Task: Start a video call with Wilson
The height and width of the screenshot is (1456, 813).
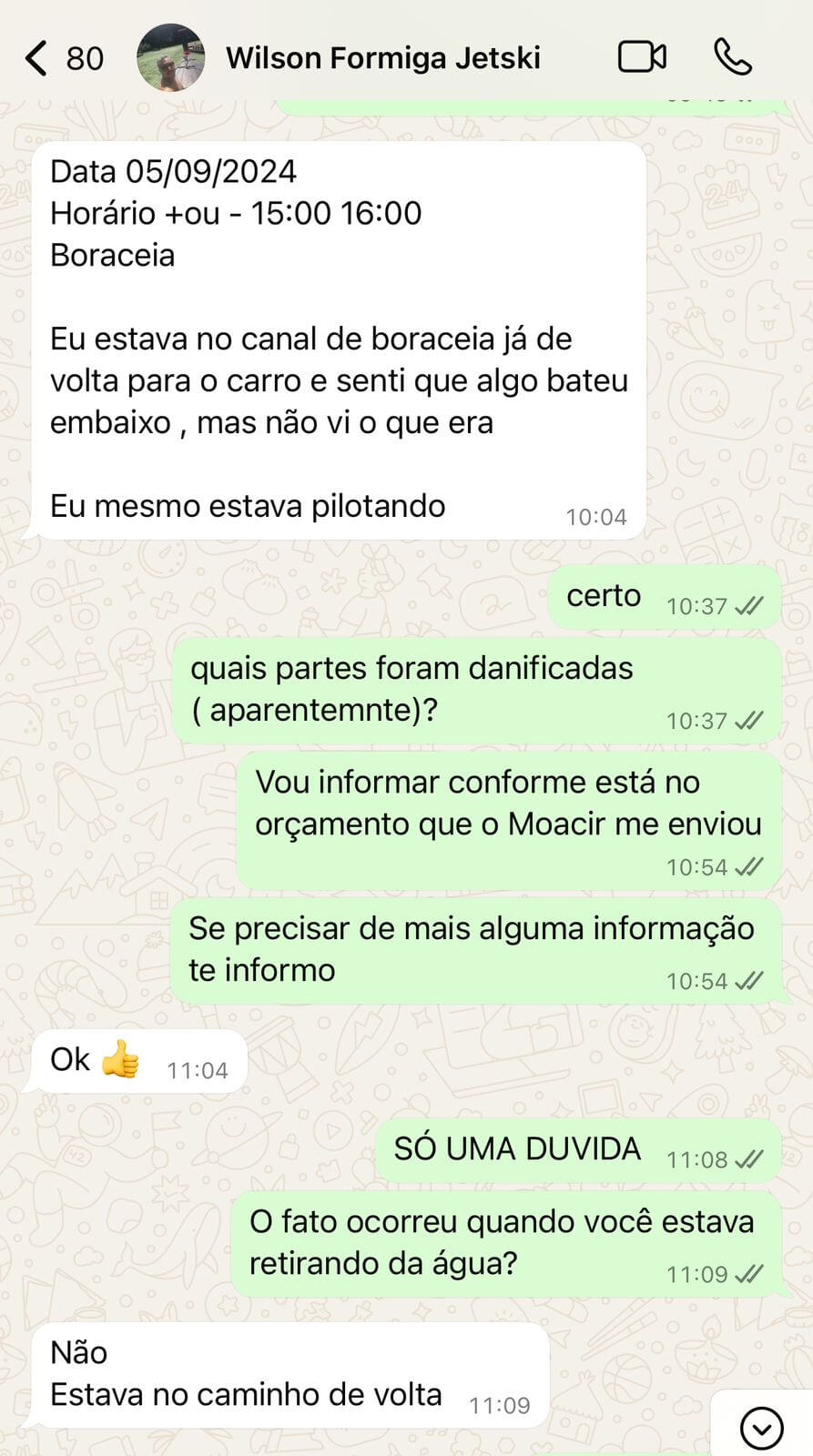Action: pos(642,57)
